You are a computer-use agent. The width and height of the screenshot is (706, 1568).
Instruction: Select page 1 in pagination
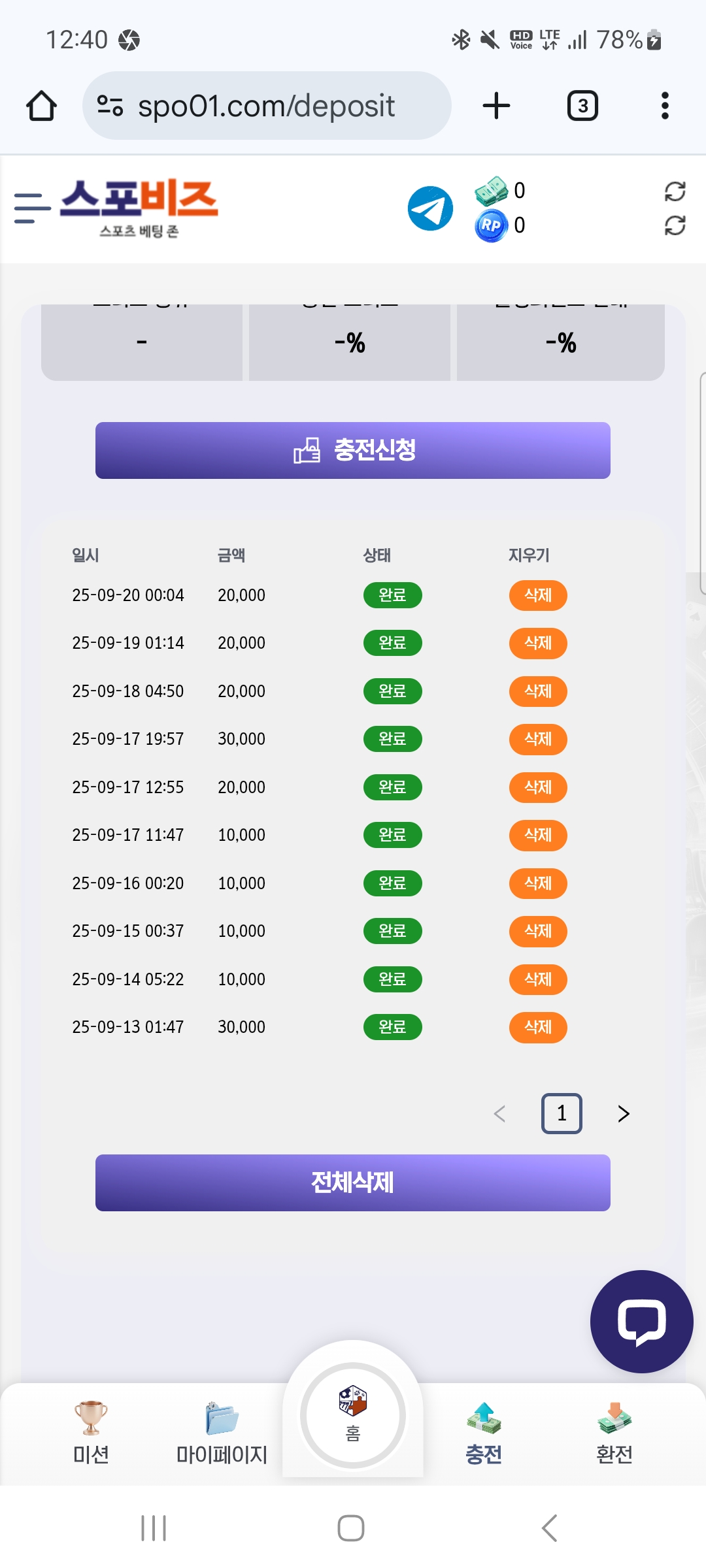coord(562,1113)
